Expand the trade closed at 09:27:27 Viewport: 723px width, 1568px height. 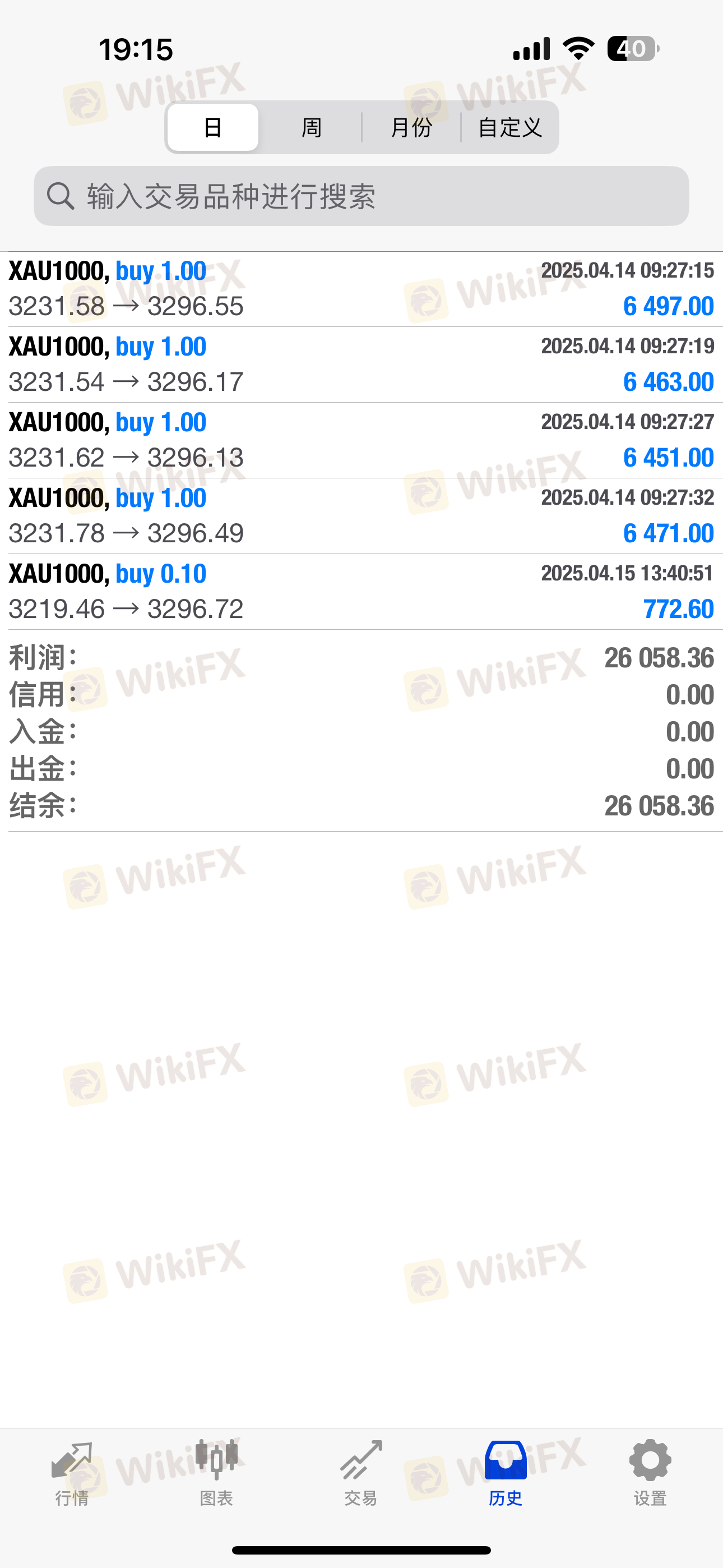pyautogui.click(x=361, y=440)
